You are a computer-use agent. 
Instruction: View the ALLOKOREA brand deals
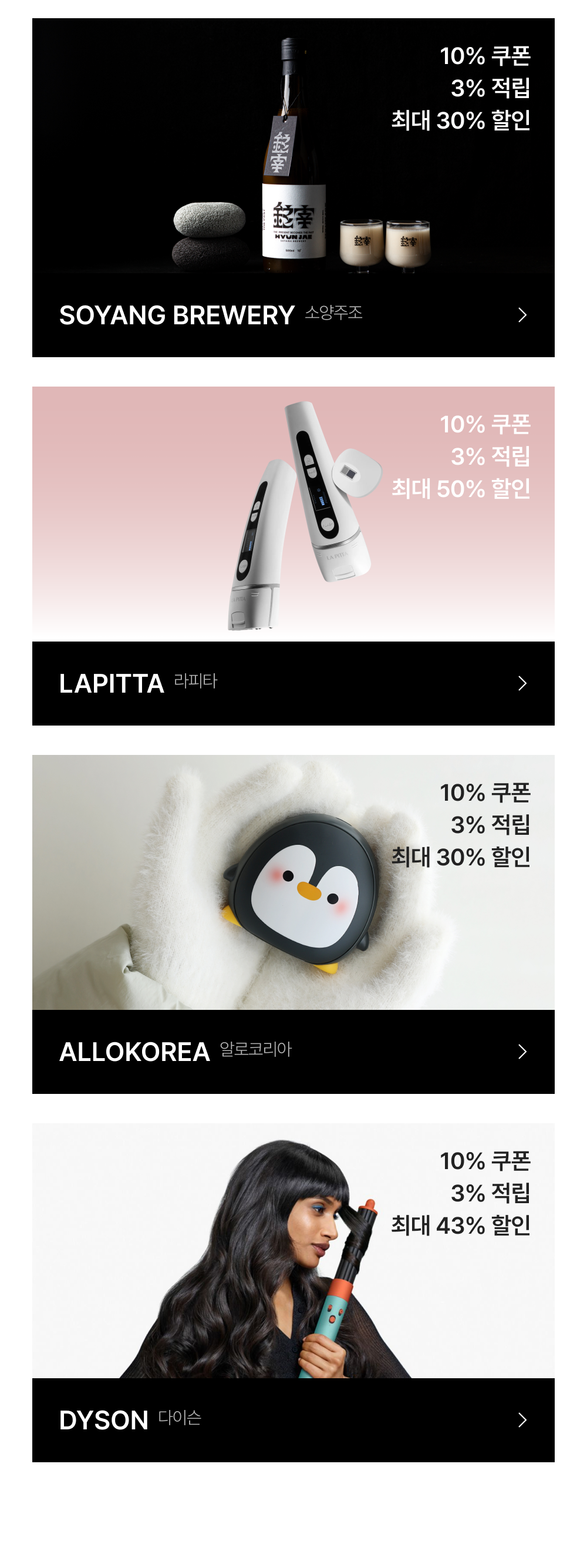coord(293,924)
